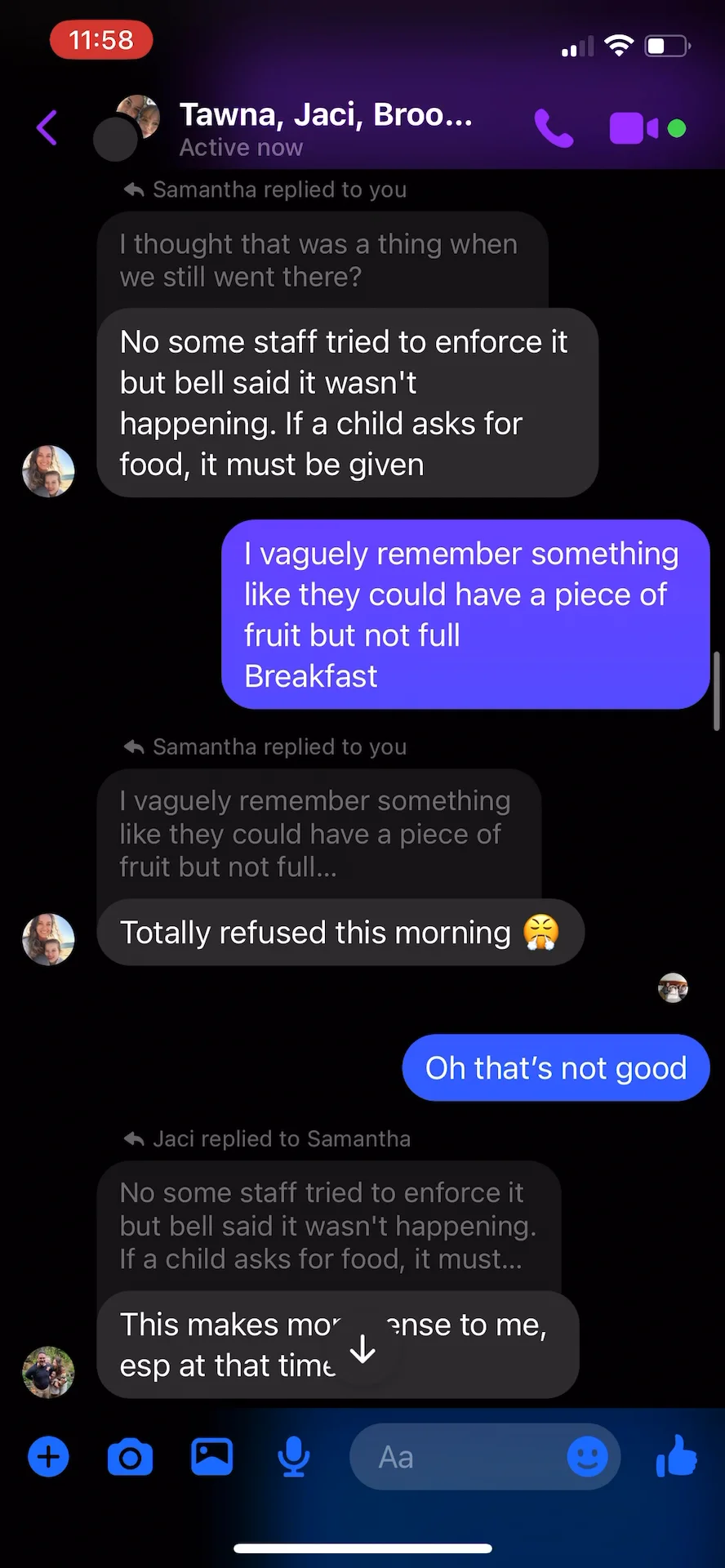
Task: Open the camera to take a photo
Action: click(x=130, y=1457)
